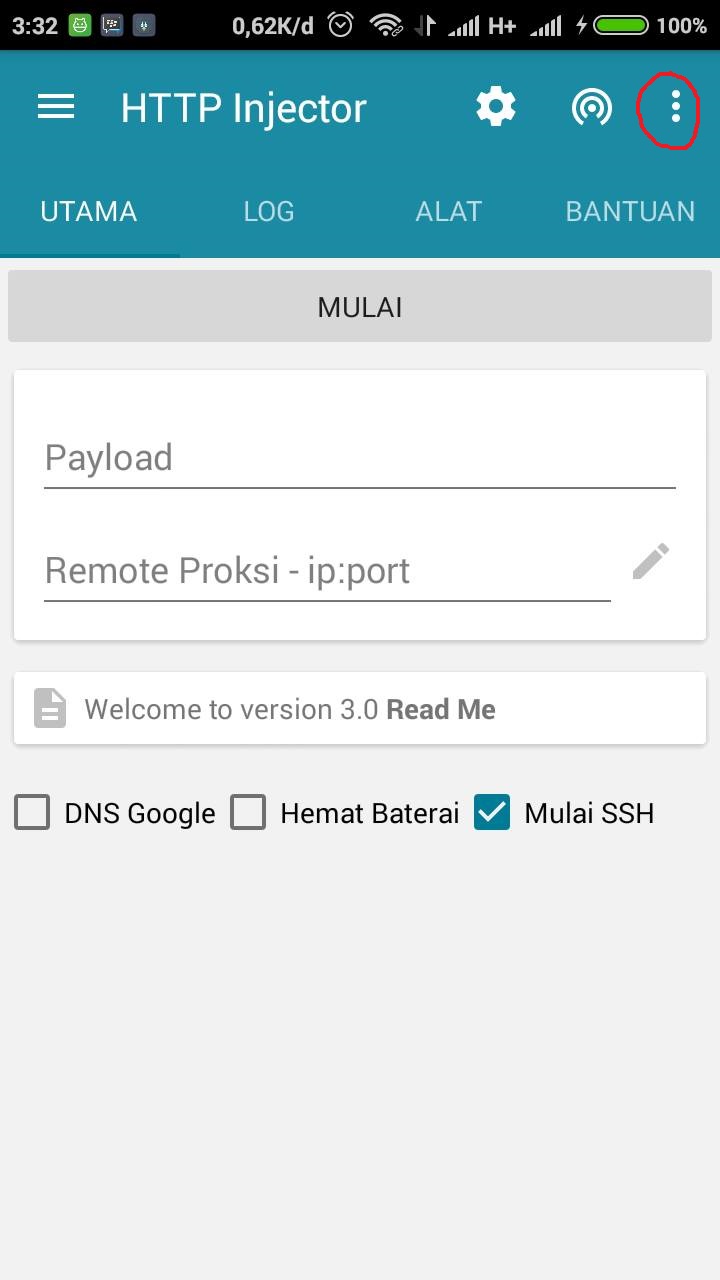Click the Payload input field
The height and width of the screenshot is (1280, 720).
[x=360, y=458]
